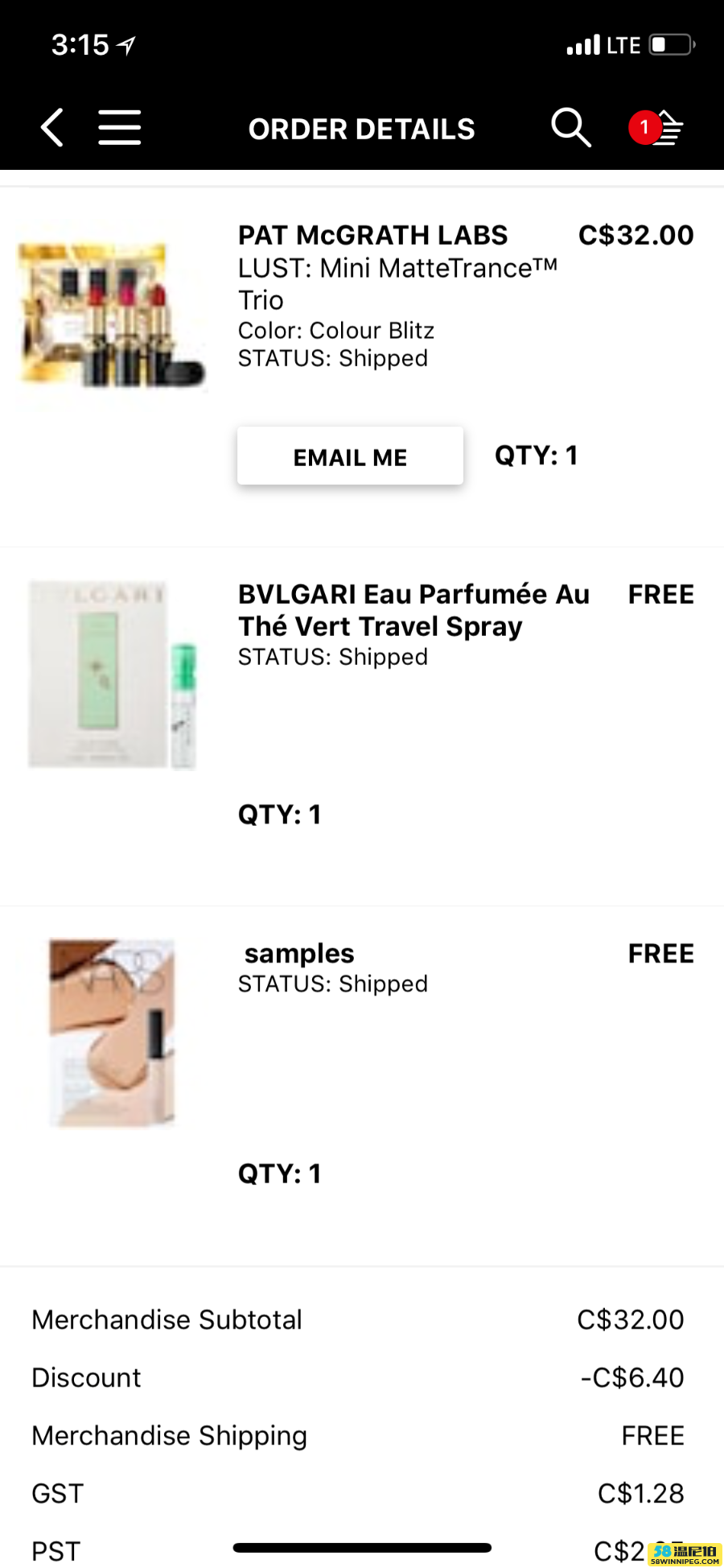724x1568 pixels.
Task: Open the basket with 1 item
Action: pos(658,128)
